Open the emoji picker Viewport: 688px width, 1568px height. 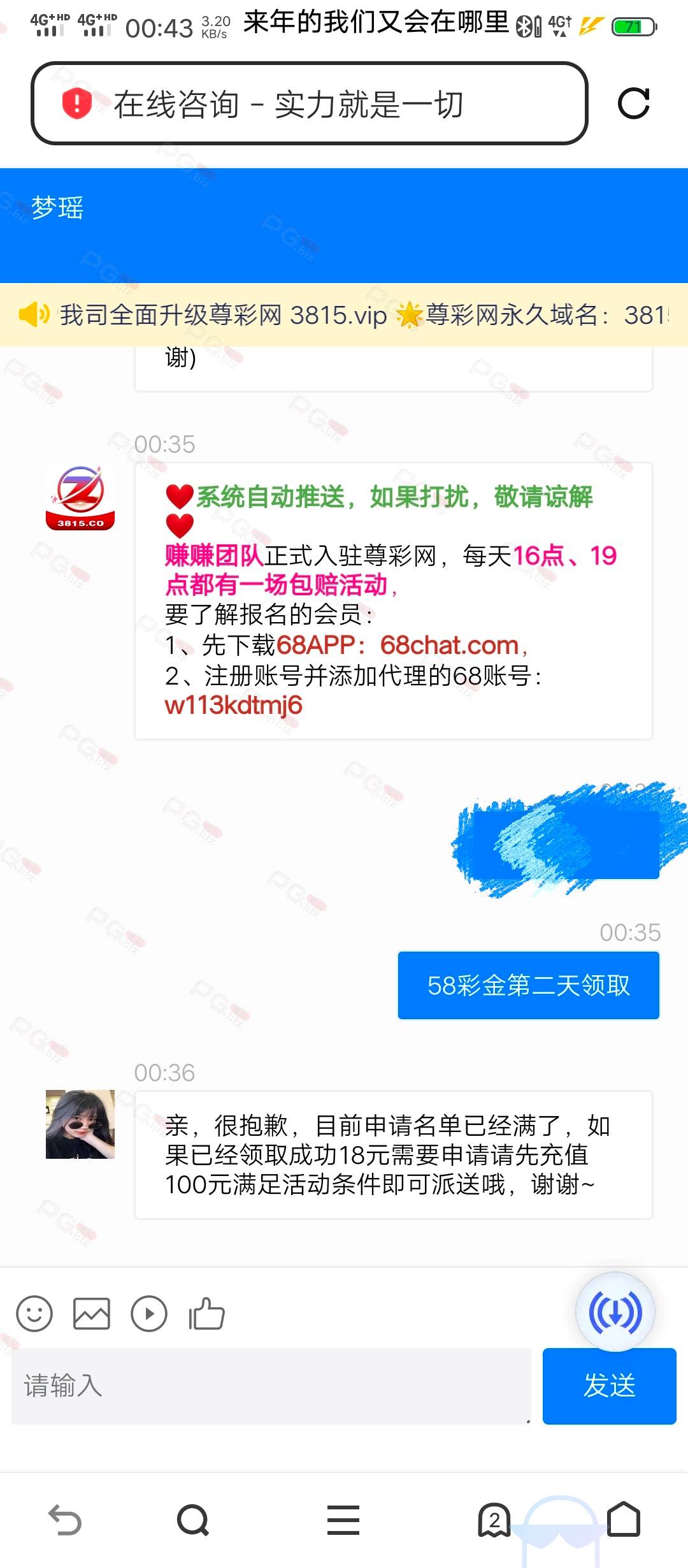click(x=34, y=1314)
